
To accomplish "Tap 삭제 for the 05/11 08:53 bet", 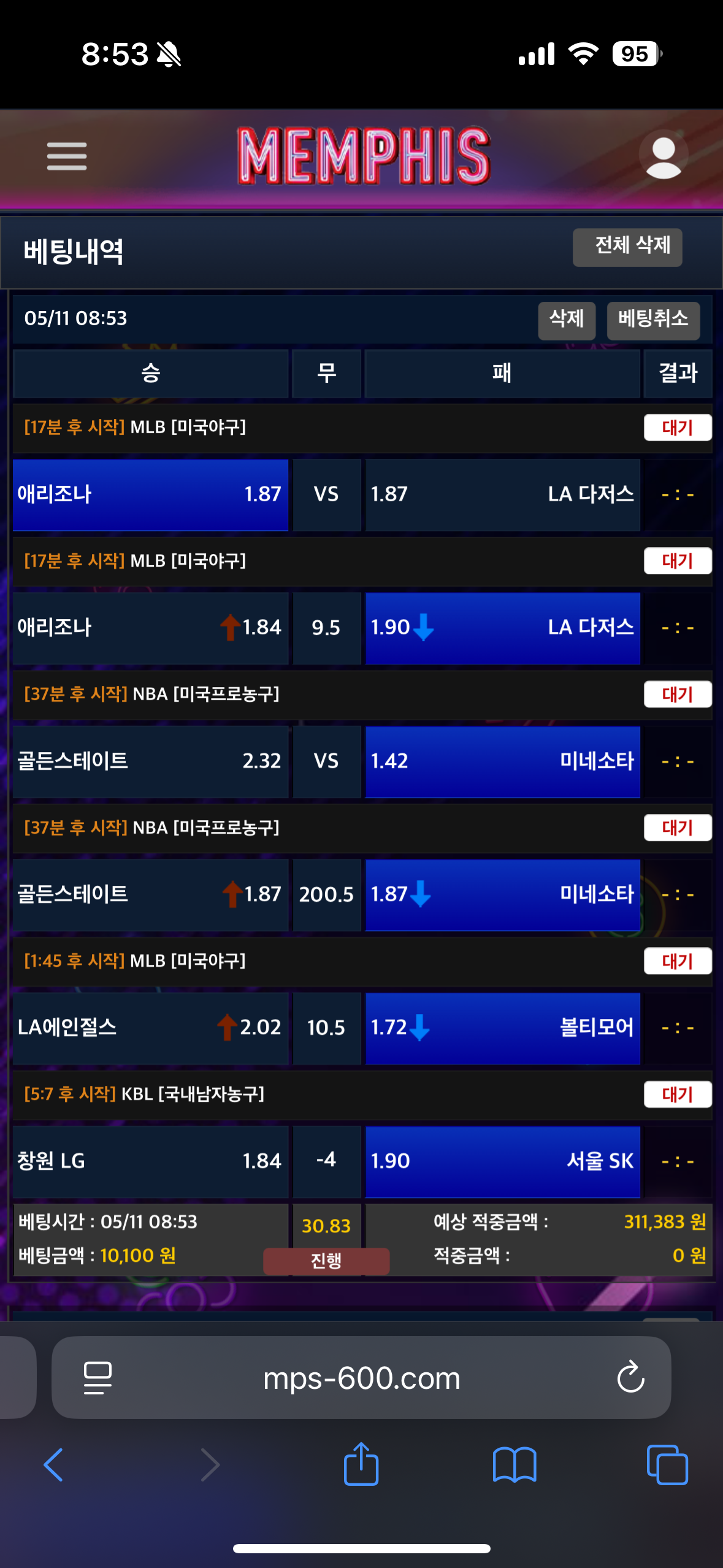I will click(566, 320).
